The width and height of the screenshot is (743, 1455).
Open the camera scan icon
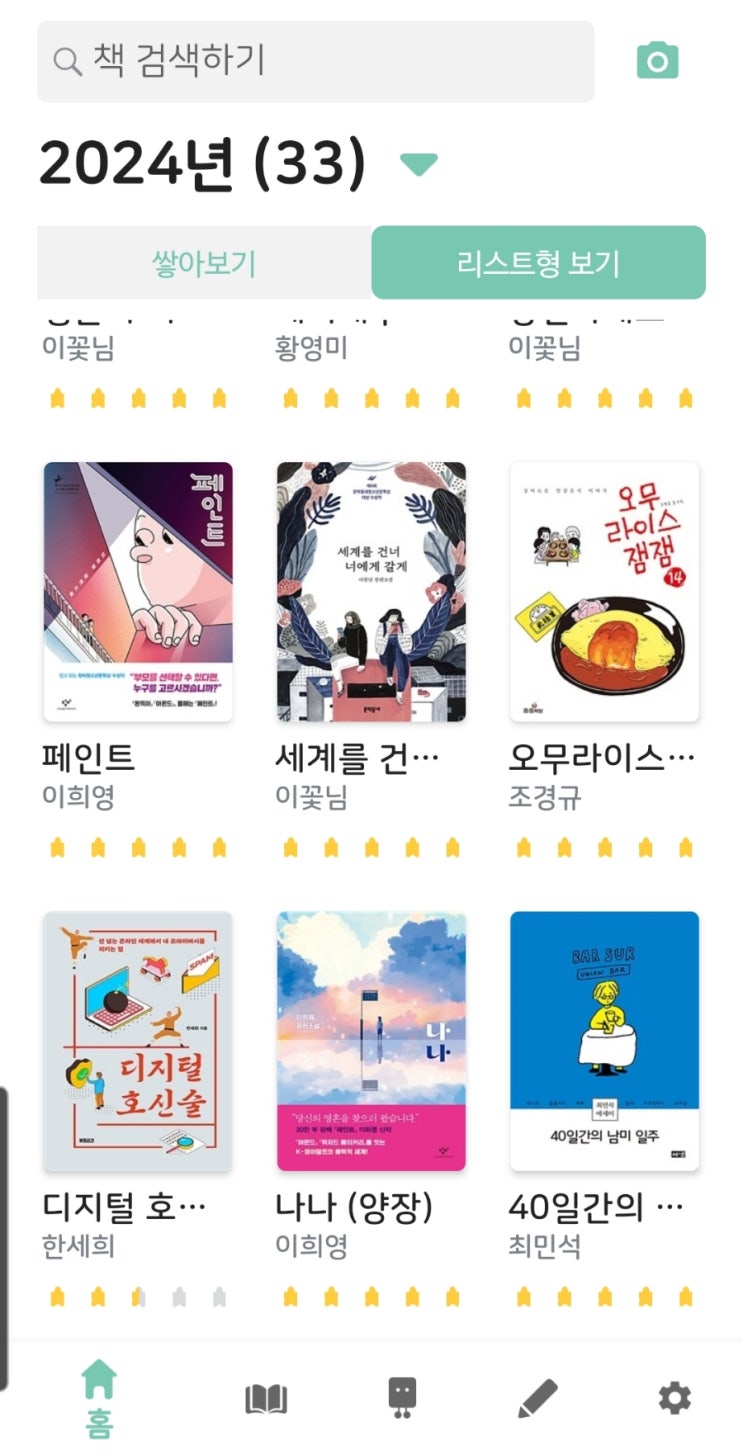tap(658, 62)
